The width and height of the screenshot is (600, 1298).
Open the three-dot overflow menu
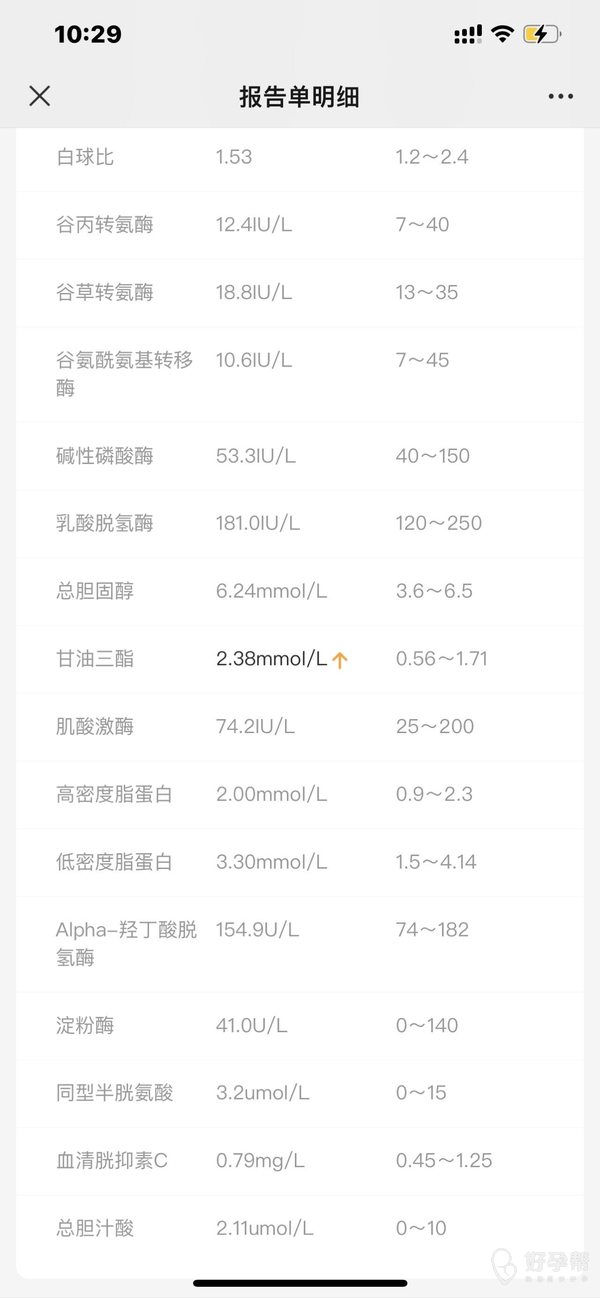tap(561, 97)
